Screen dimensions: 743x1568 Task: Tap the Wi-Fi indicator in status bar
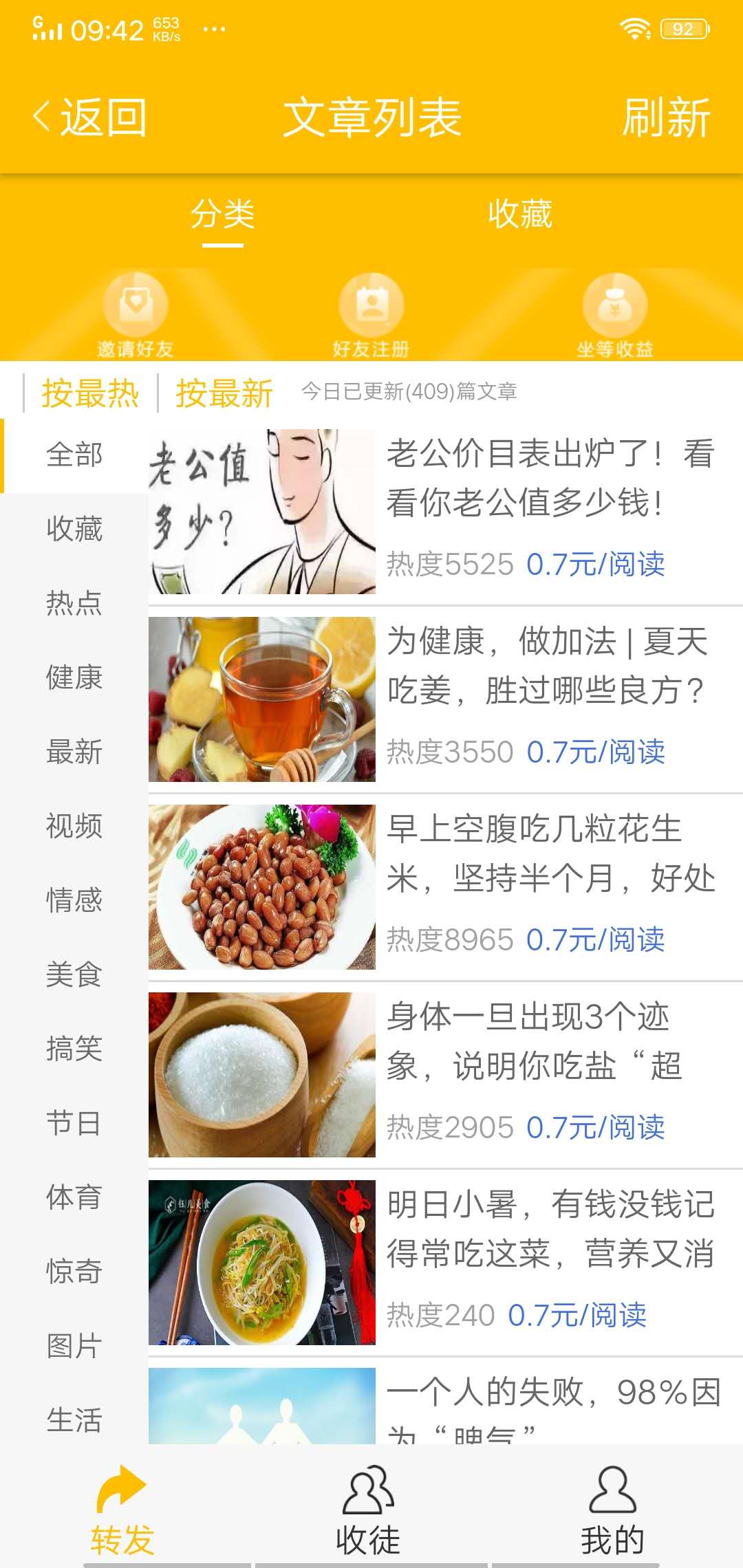click(635, 26)
